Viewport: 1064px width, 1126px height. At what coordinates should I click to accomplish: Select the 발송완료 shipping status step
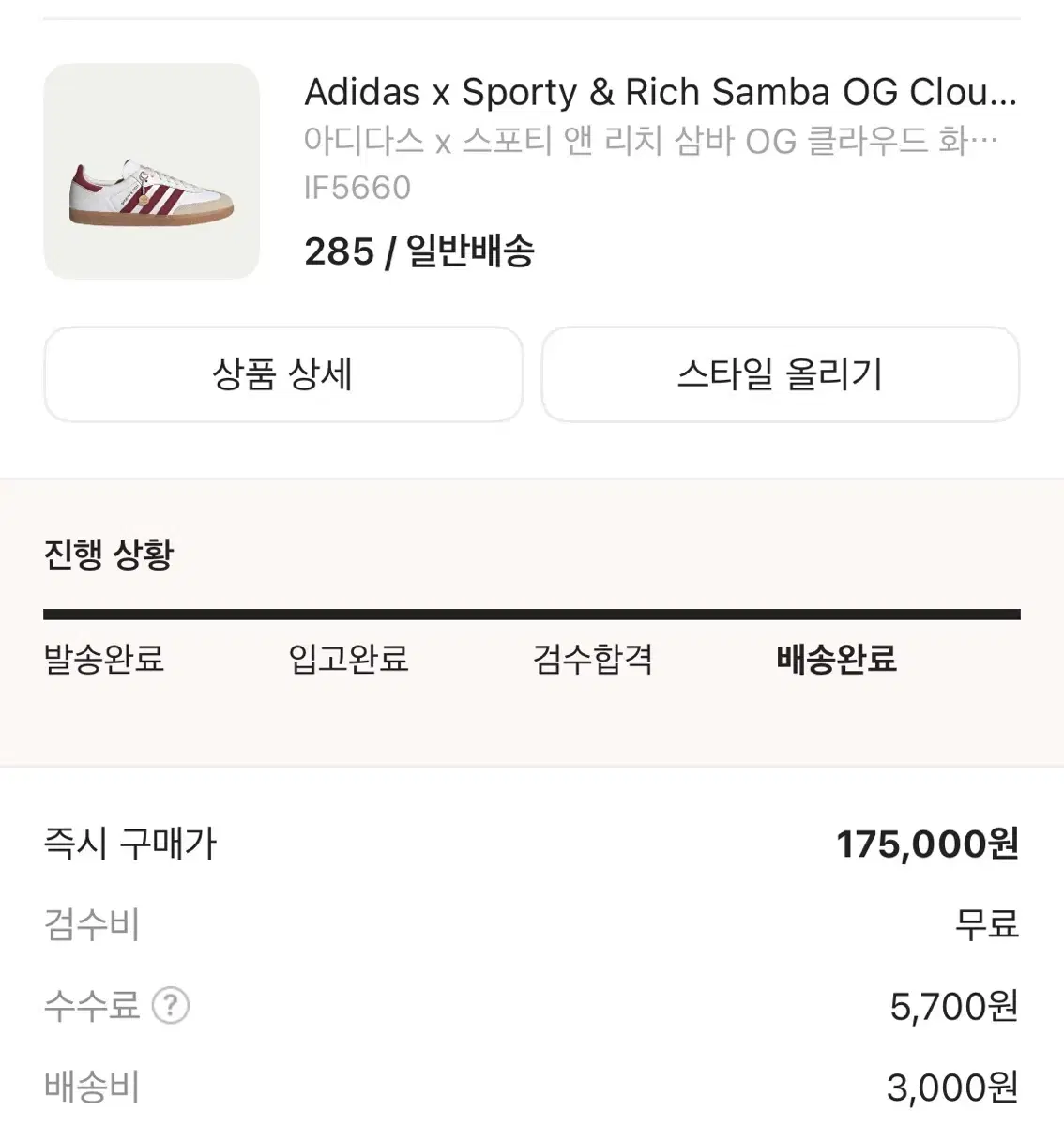tap(103, 661)
